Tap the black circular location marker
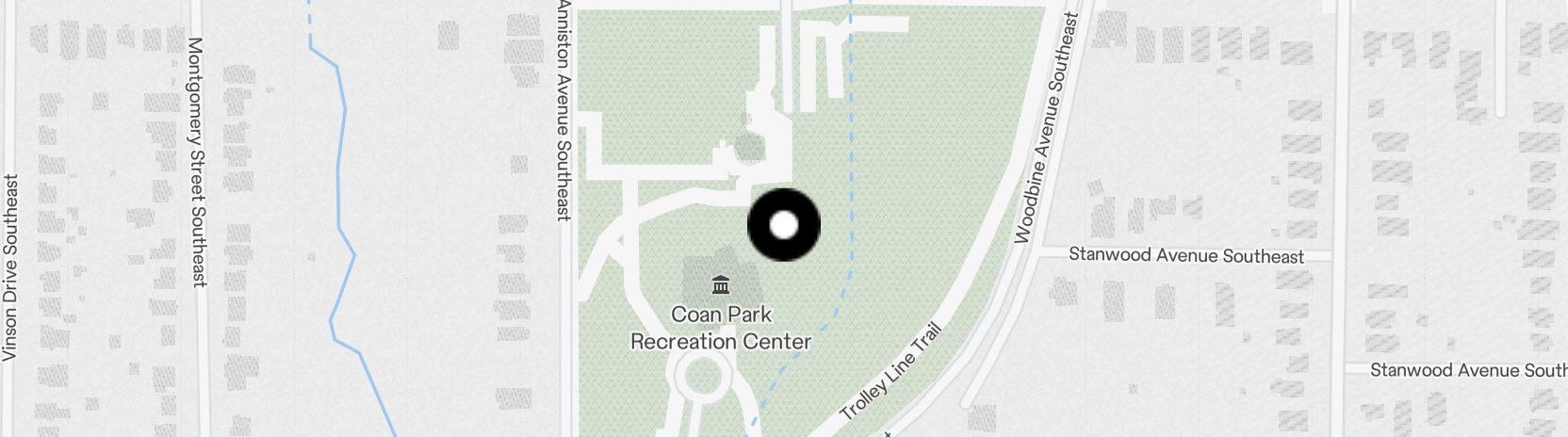This screenshot has width=1568, height=437. tap(784, 225)
